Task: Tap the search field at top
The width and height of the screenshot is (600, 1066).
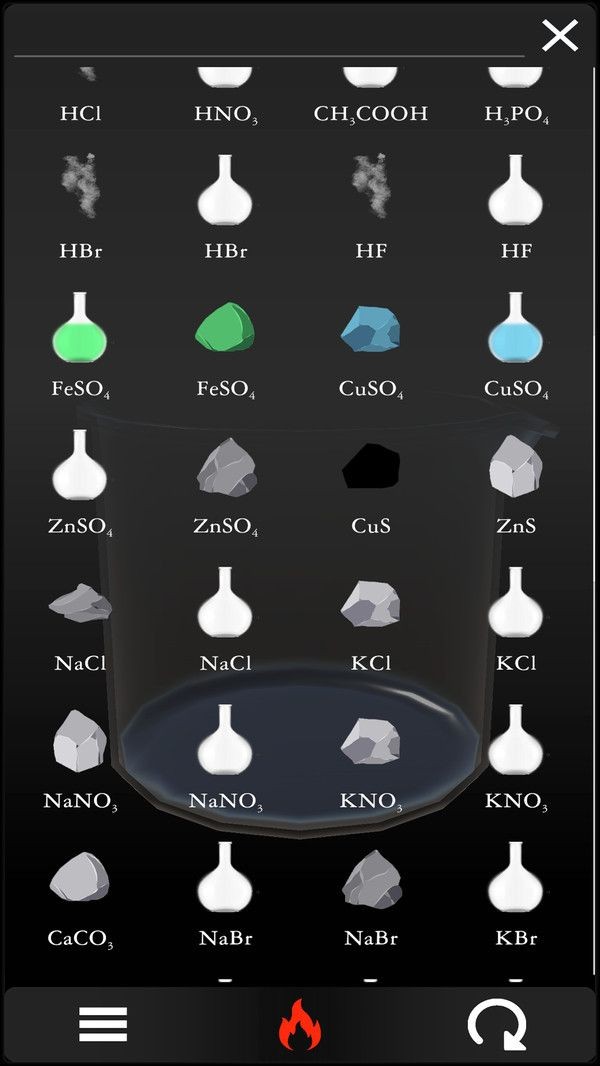Action: coord(268,40)
